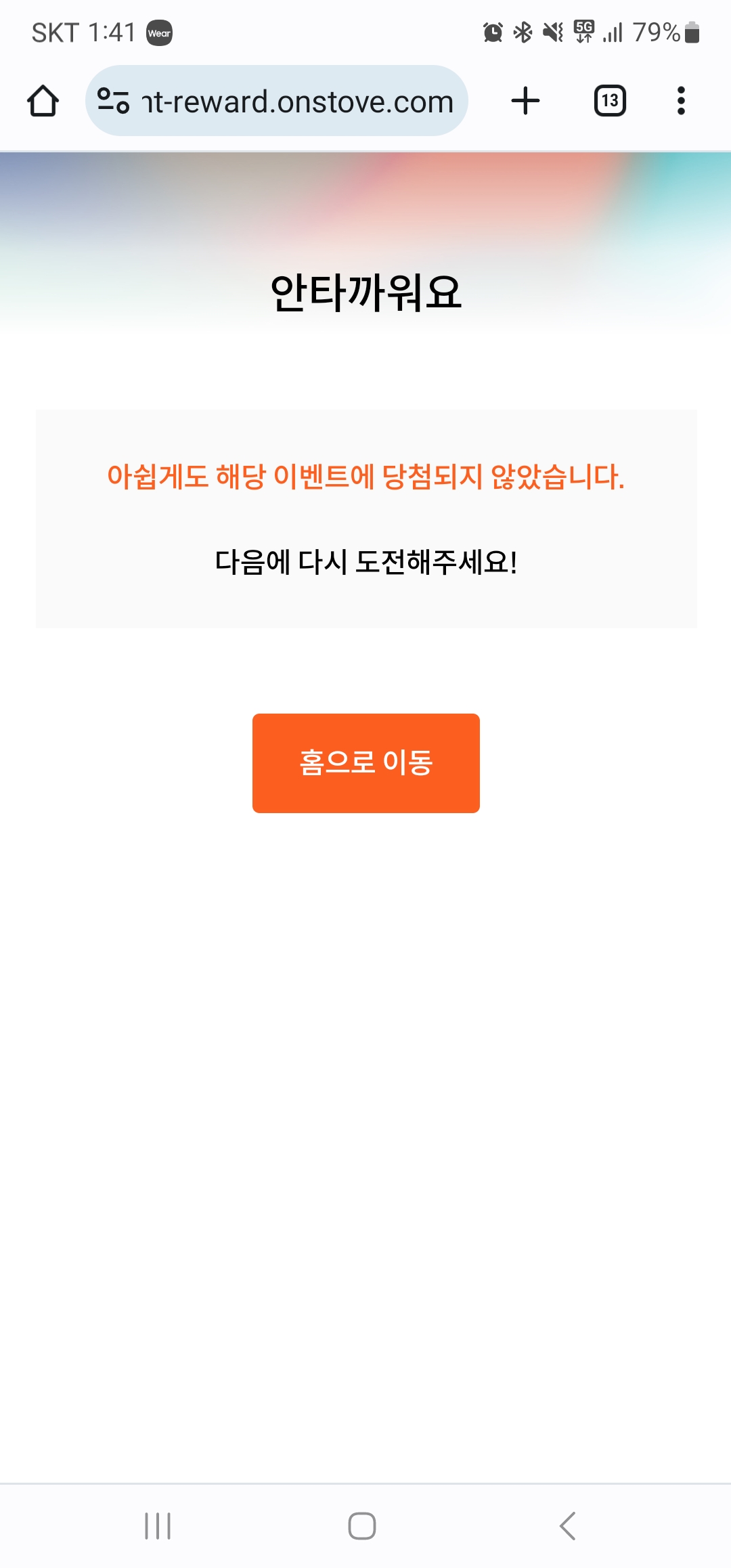View site information icon in address bar
Image resolution: width=731 pixels, height=1568 pixels.
(x=113, y=101)
